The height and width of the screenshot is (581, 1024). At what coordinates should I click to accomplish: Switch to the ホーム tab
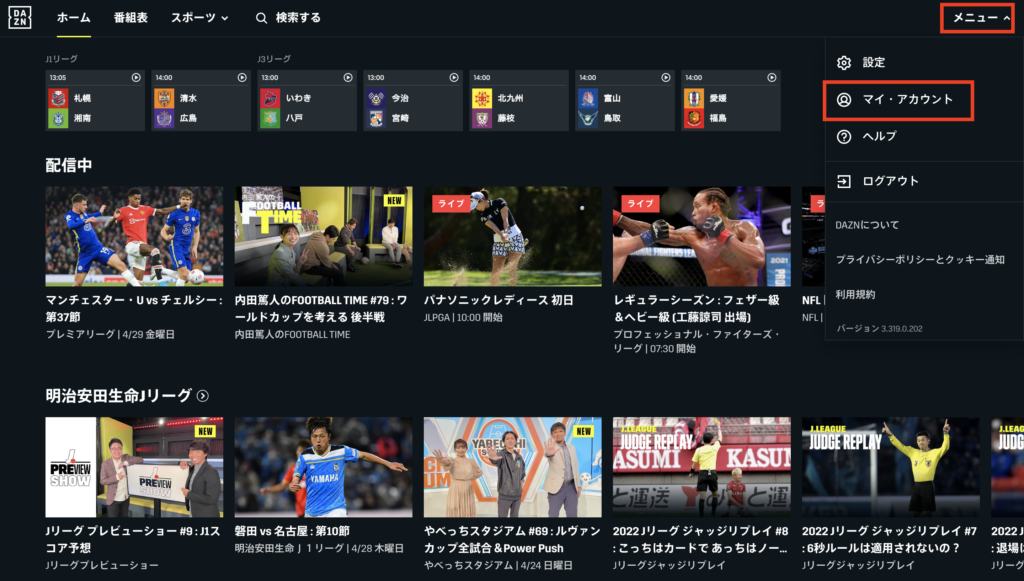point(73,18)
